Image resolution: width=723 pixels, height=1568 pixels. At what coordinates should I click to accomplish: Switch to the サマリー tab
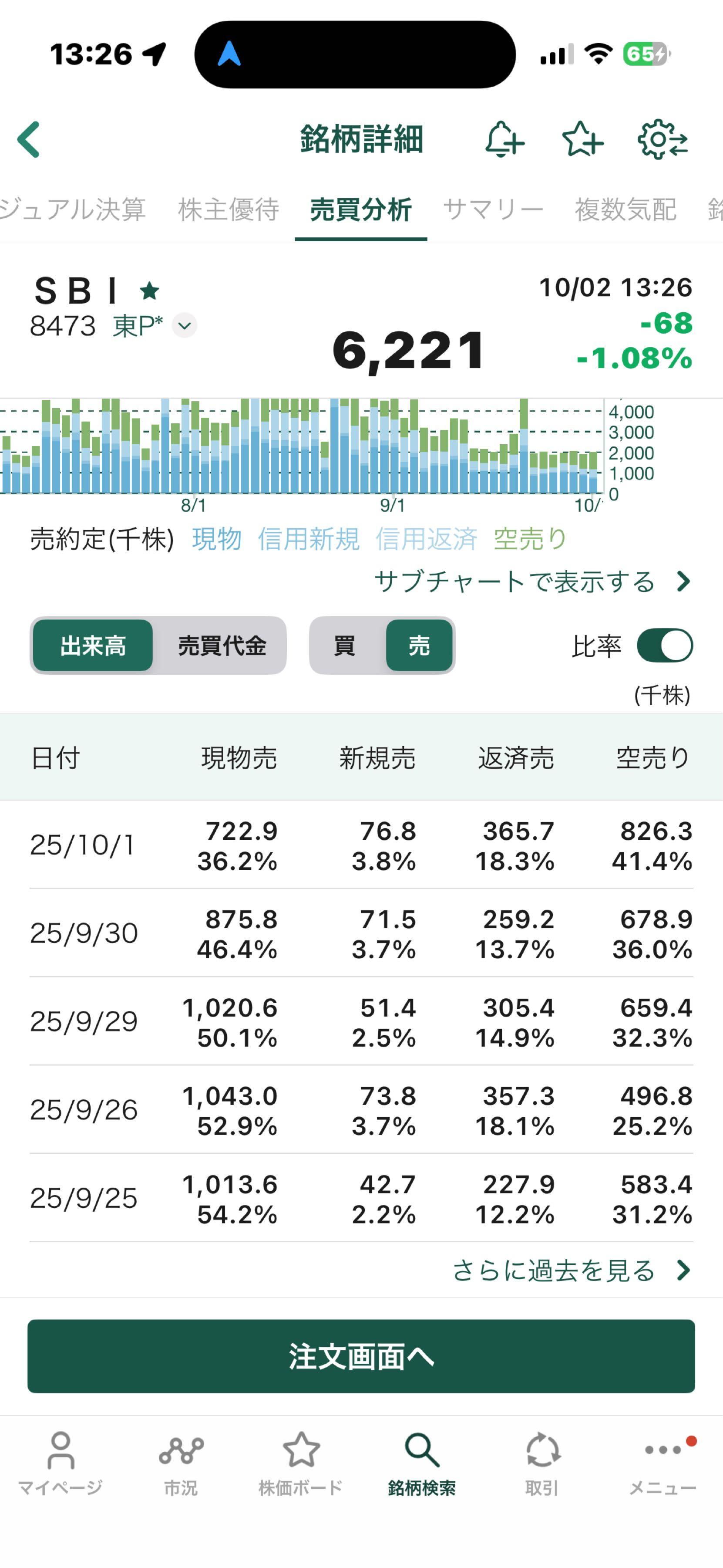click(x=493, y=210)
